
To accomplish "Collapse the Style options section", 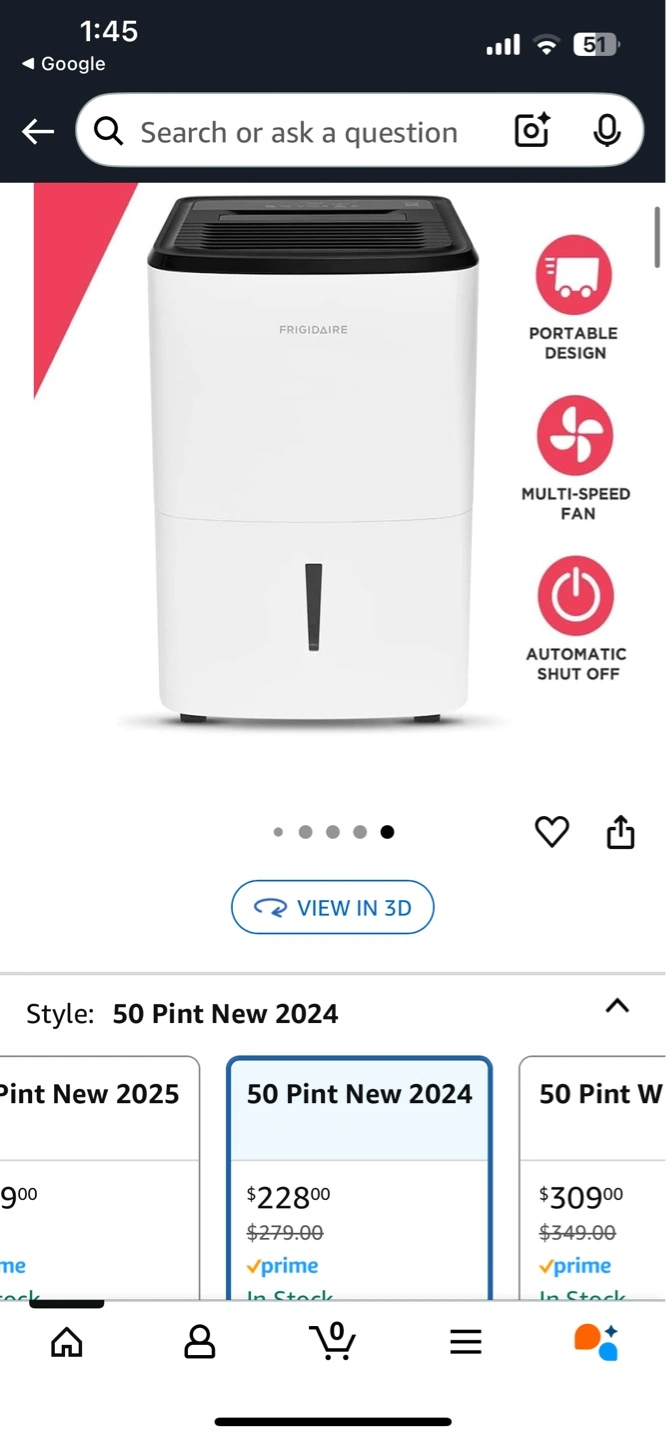I will (617, 1006).
